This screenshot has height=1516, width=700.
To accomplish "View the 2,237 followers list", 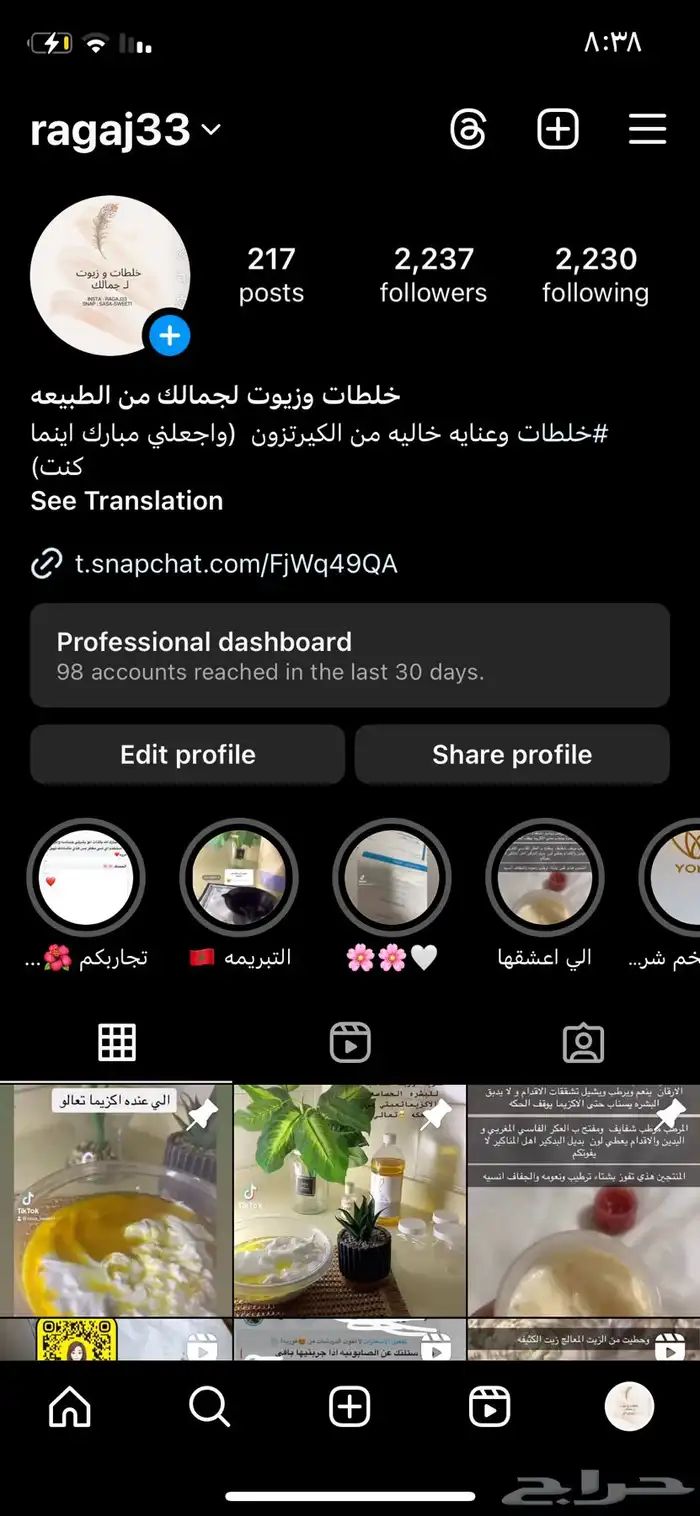I will pos(433,275).
